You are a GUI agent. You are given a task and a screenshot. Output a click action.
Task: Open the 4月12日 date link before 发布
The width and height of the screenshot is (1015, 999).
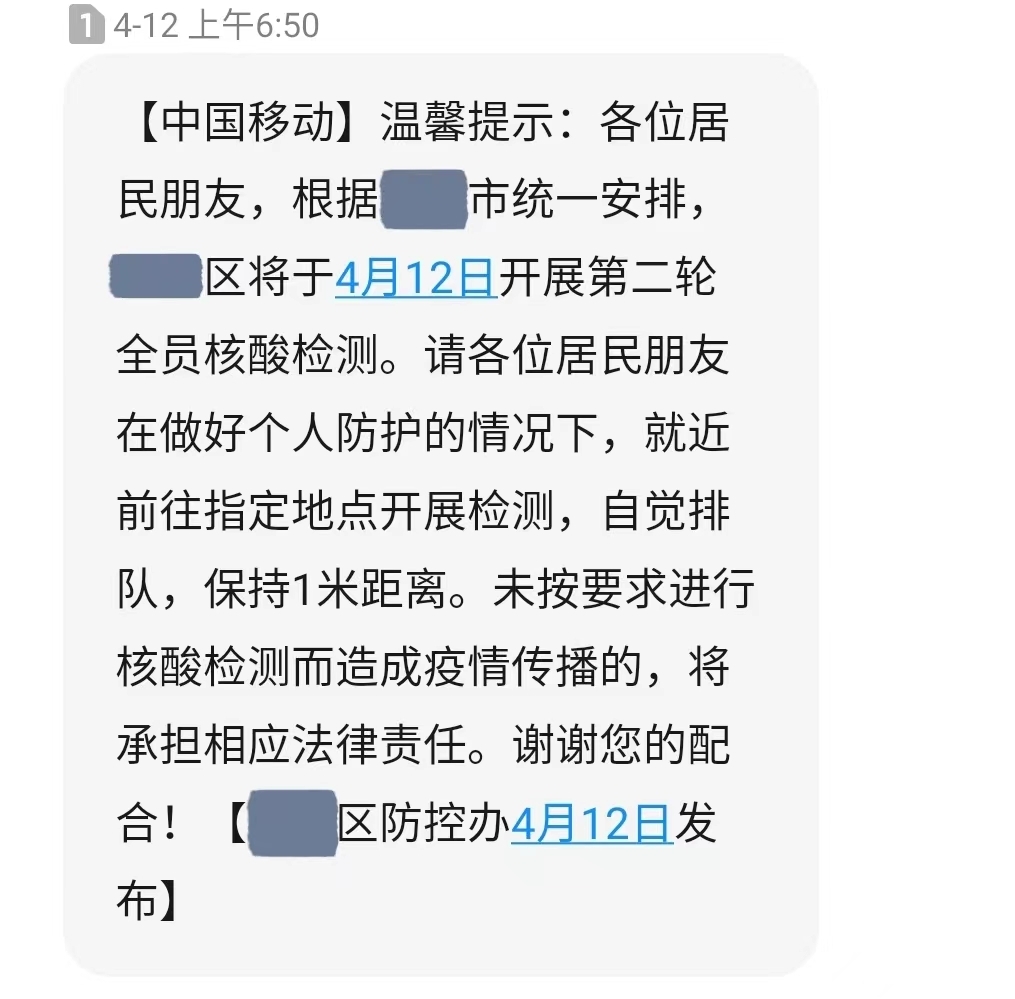[x=592, y=825]
